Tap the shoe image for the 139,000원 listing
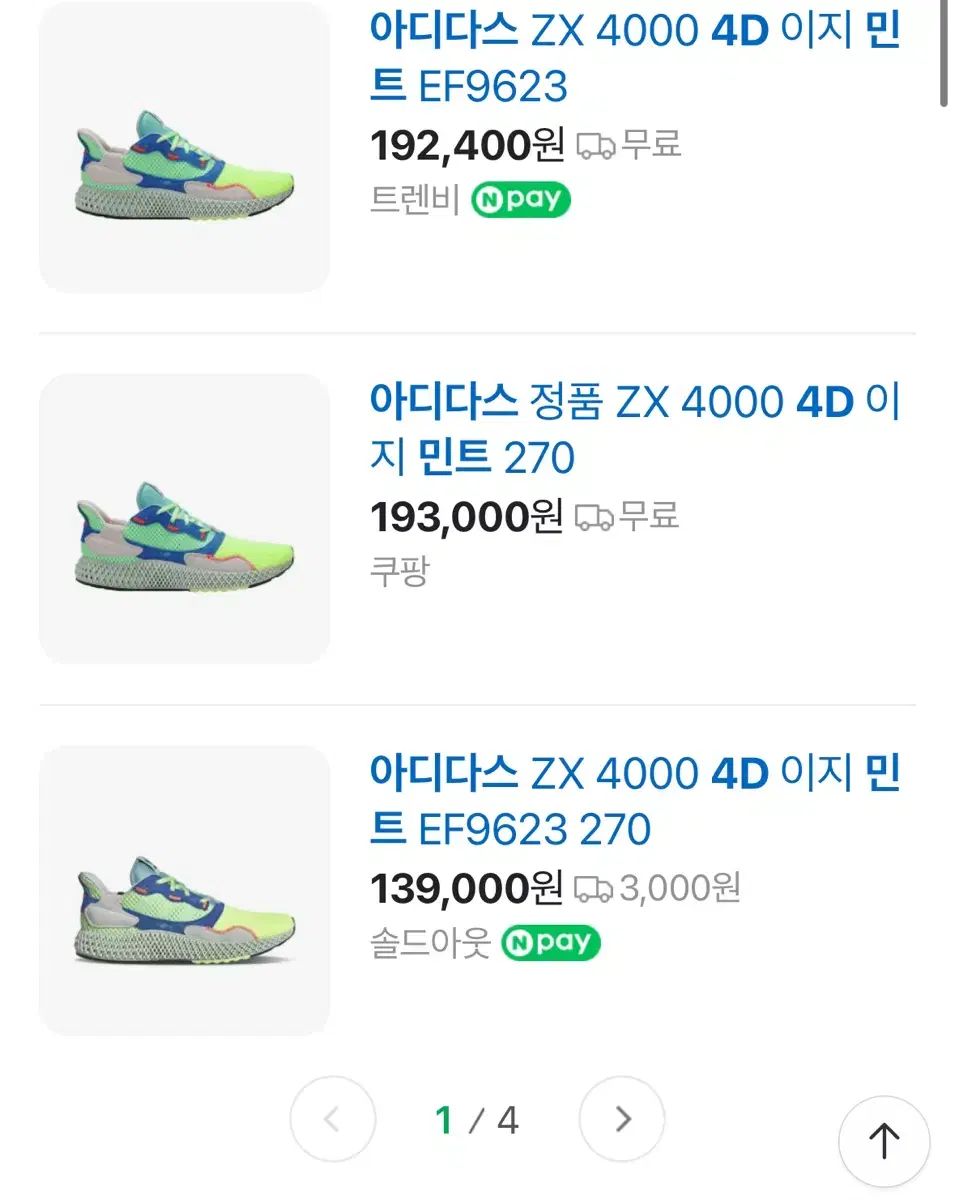Viewport: 955px width, 1200px height. [184, 890]
